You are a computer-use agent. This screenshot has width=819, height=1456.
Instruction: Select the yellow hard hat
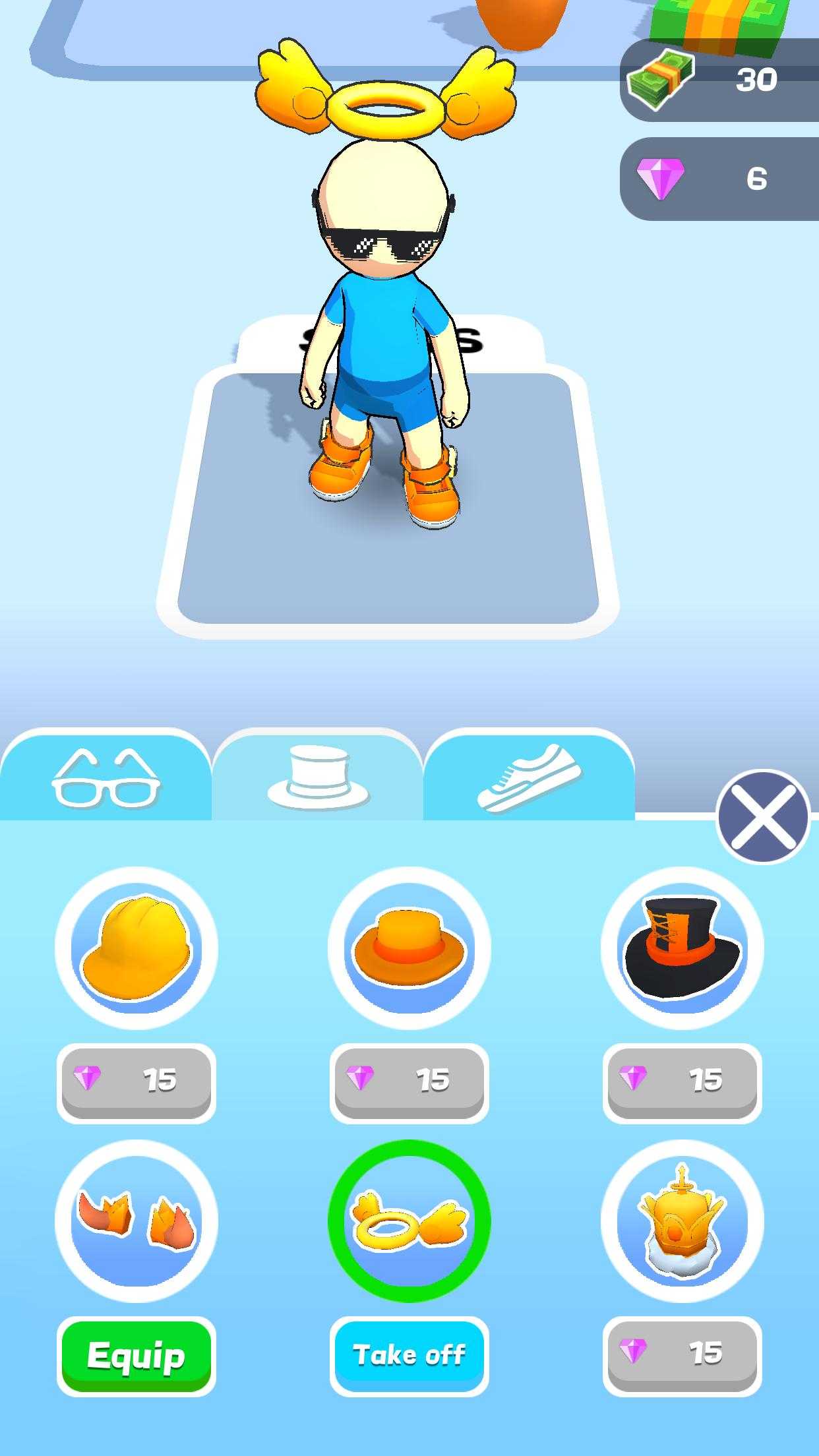click(136, 948)
